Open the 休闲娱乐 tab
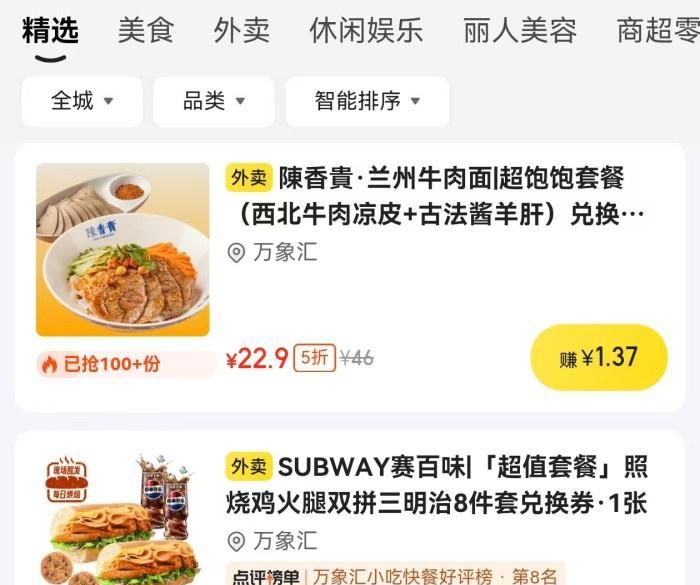Screen dimensions: 700x585 coord(366,30)
